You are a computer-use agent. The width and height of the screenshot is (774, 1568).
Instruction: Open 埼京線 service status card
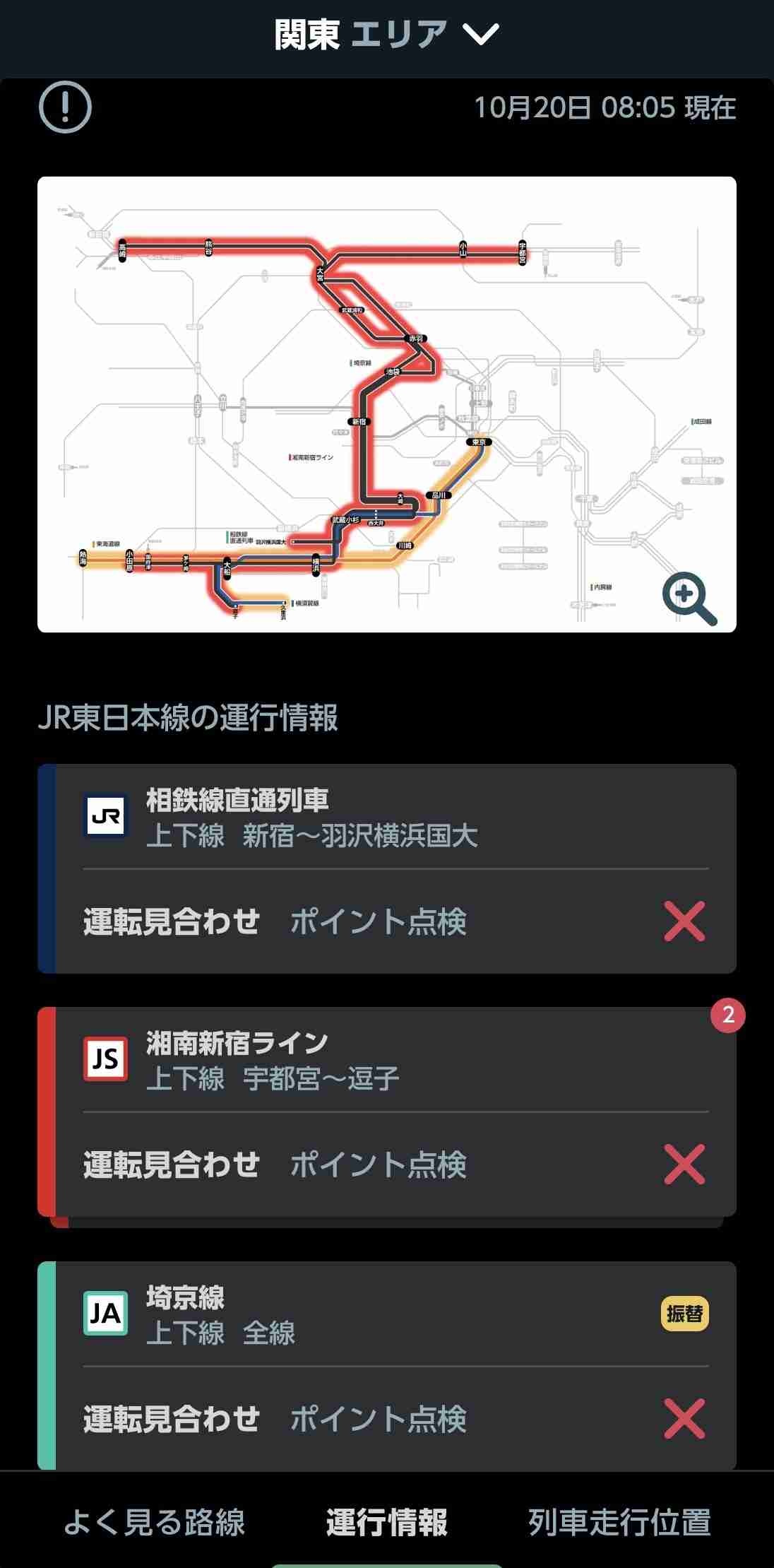(387, 1364)
